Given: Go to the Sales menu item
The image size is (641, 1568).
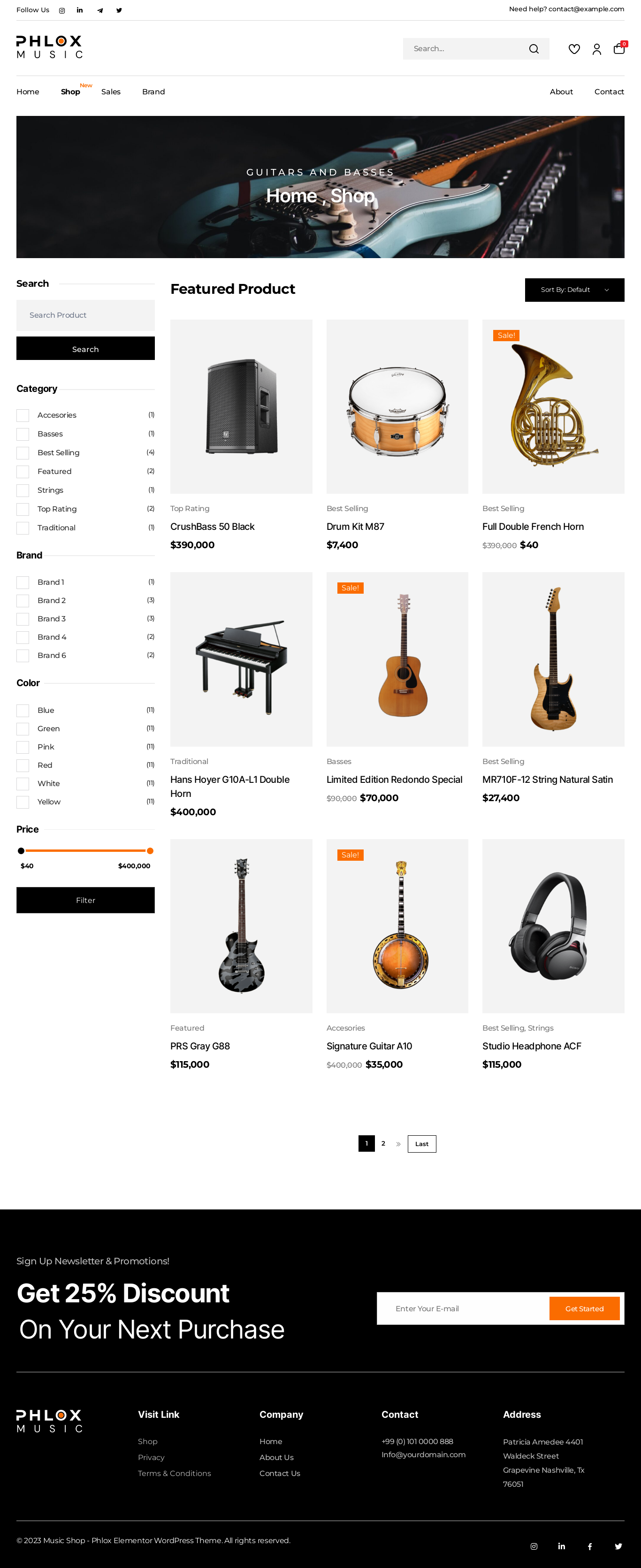Looking at the screenshot, I should click(111, 92).
